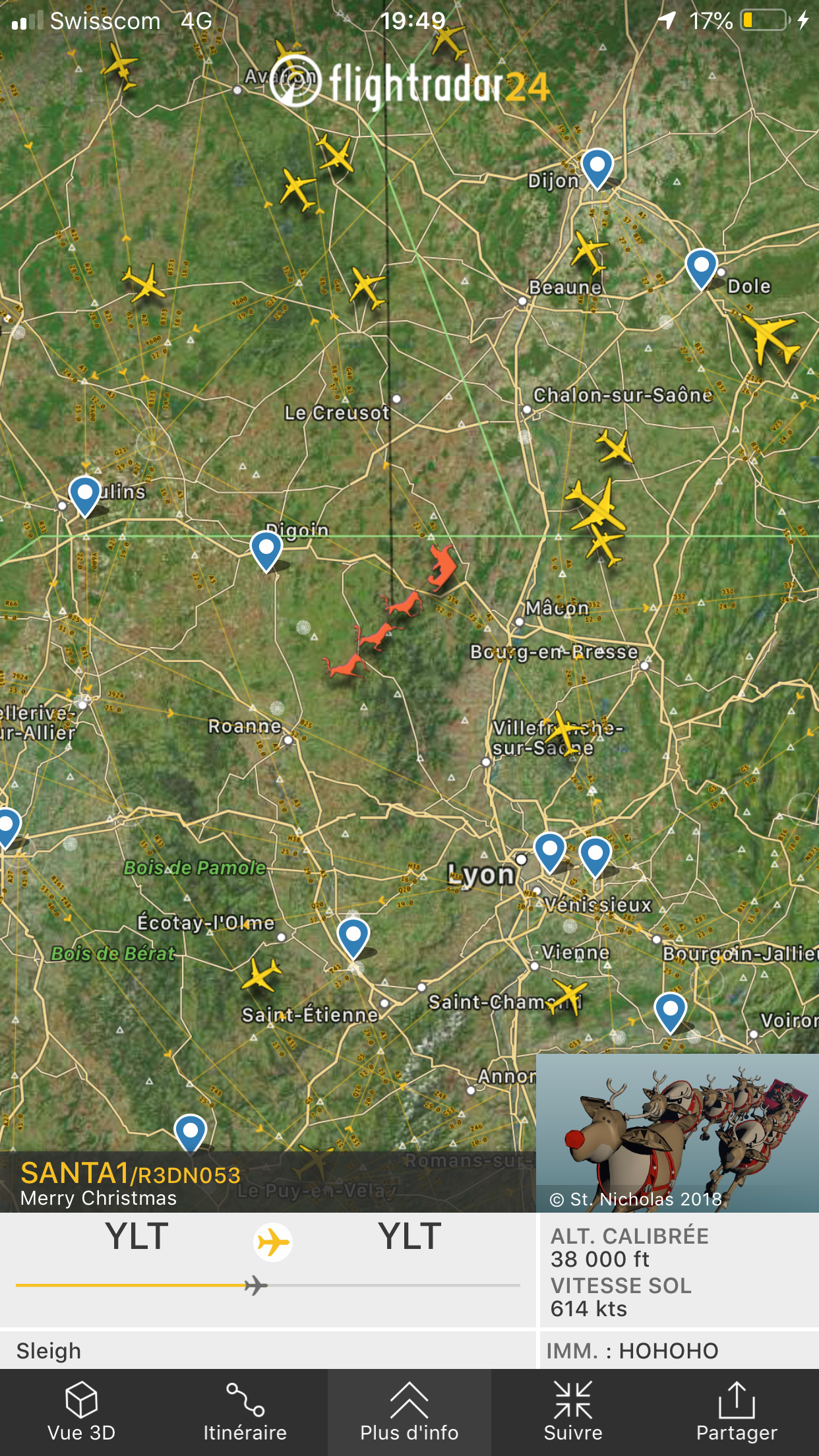The width and height of the screenshot is (819, 1456).
Task: Select the airport pin near Dole
Action: tap(701, 268)
